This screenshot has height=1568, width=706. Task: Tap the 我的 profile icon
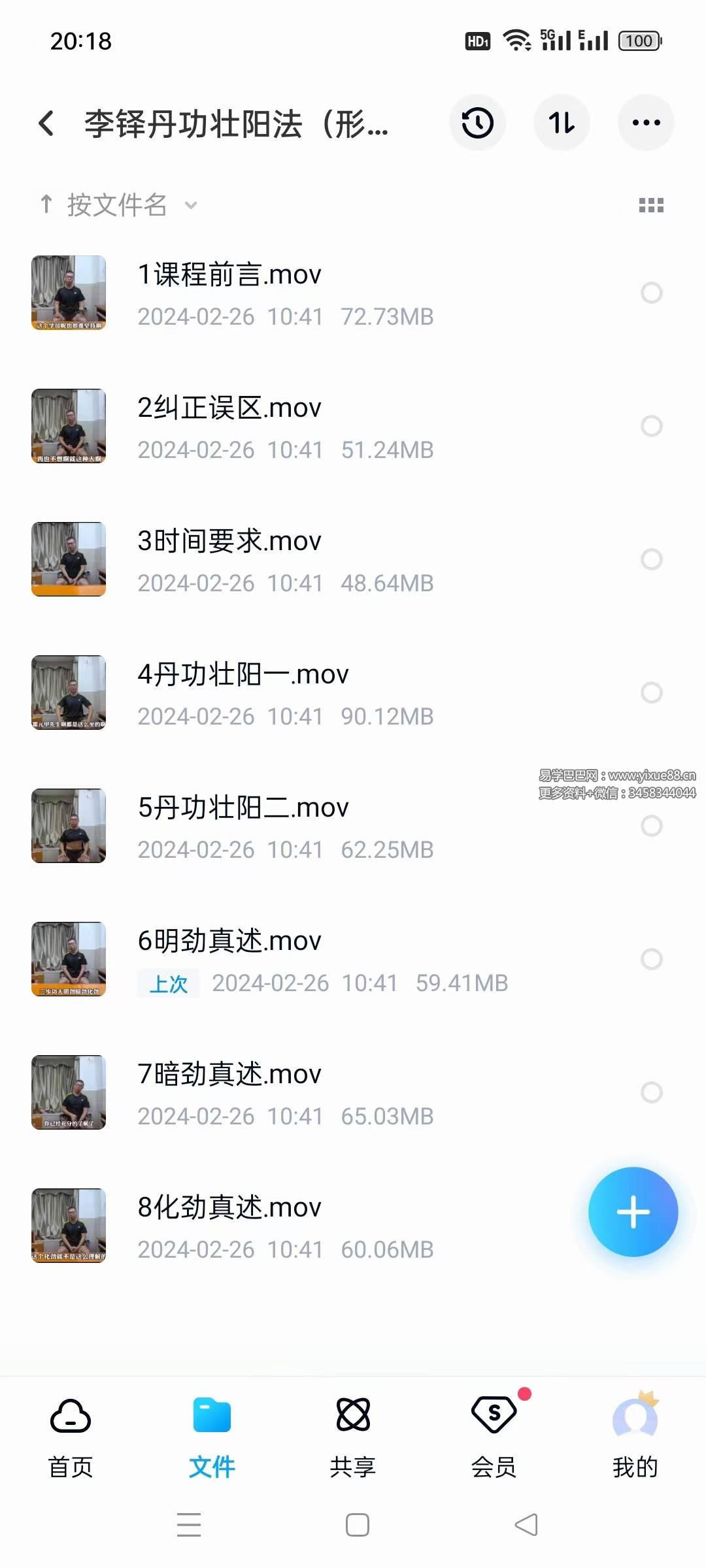[635, 1414]
